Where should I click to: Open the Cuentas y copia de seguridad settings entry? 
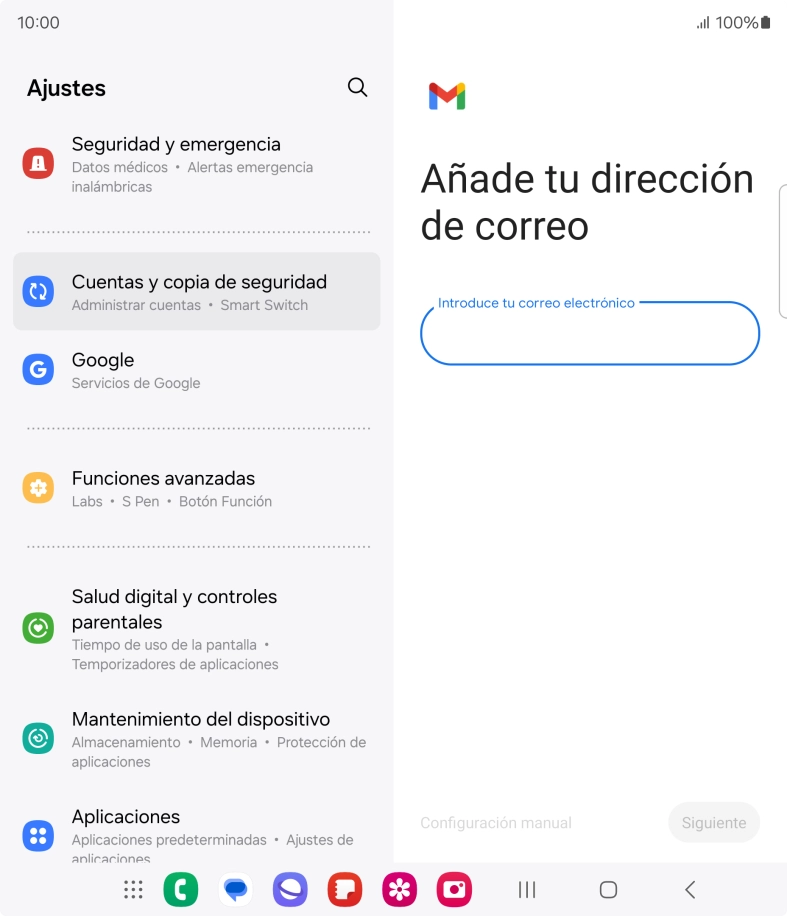click(x=197, y=290)
